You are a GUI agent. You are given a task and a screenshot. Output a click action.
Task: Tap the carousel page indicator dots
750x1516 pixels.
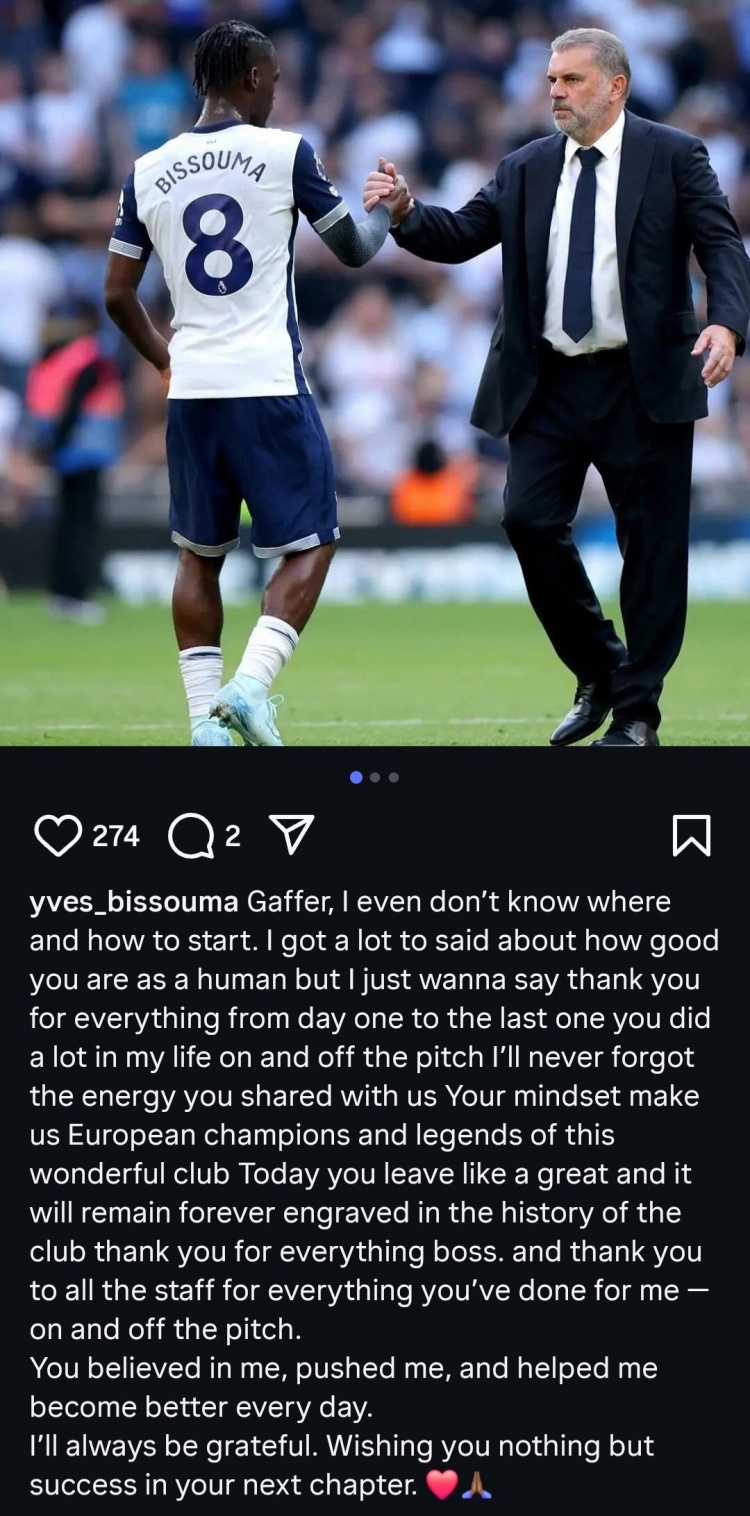pos(375,777)
